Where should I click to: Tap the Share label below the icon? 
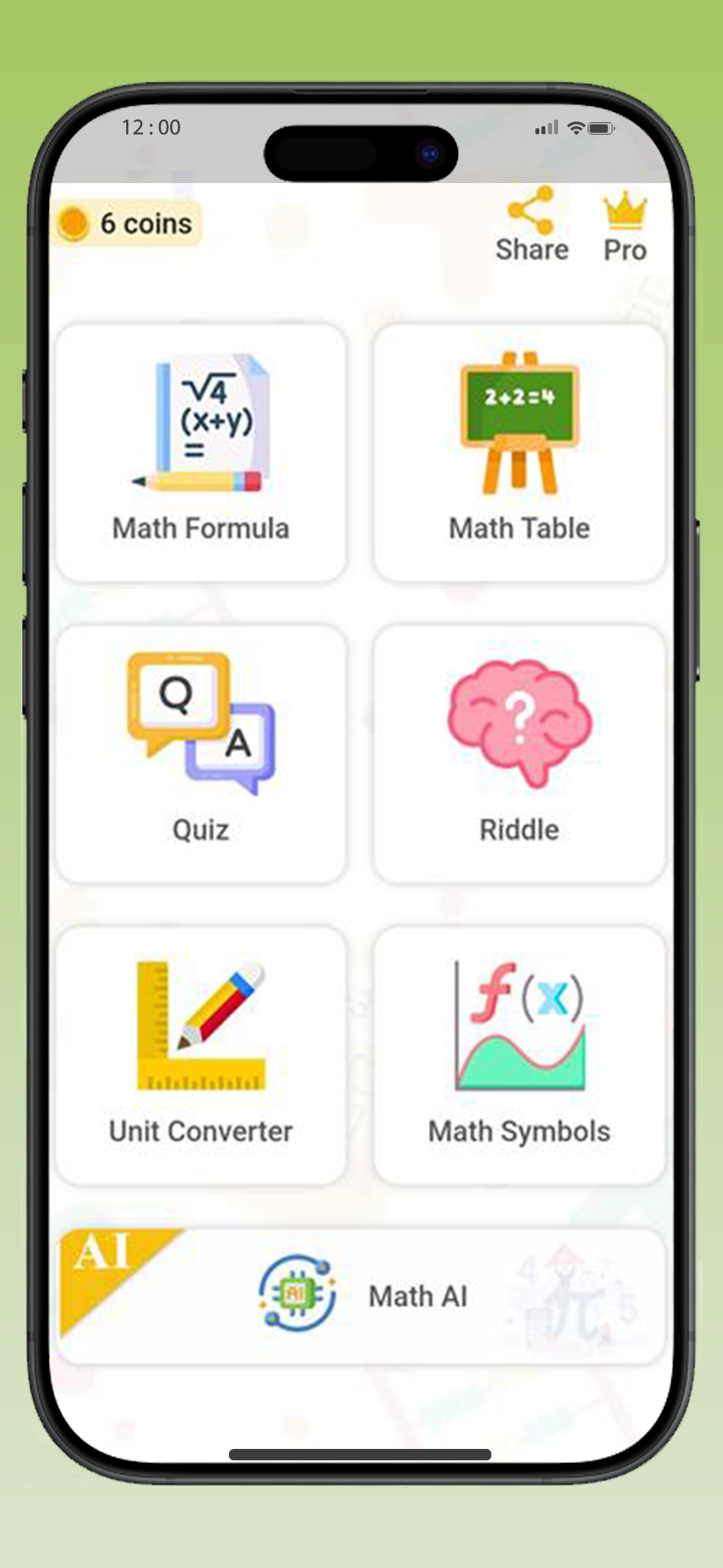point(532,248)
